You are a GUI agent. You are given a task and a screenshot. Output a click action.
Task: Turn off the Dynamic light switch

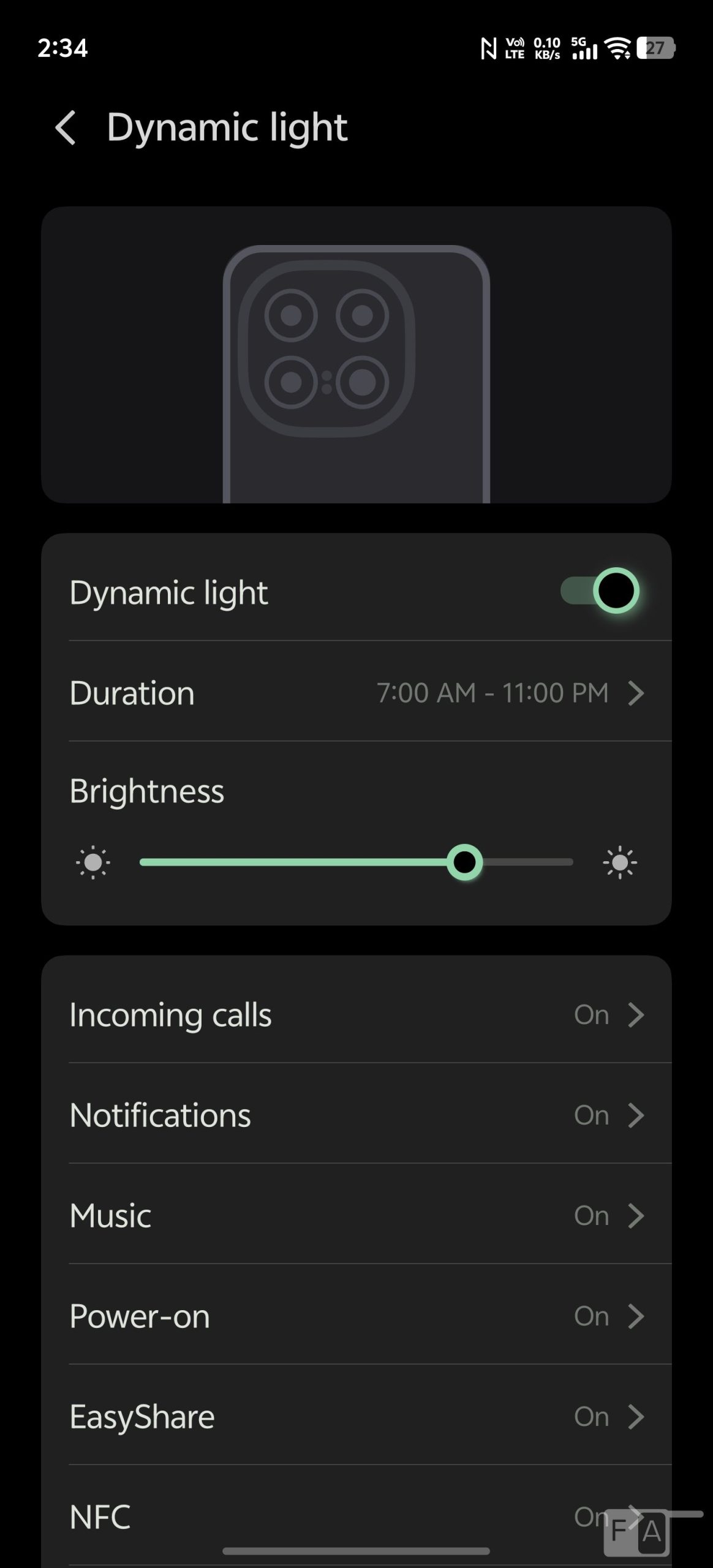tap(600, 591)
